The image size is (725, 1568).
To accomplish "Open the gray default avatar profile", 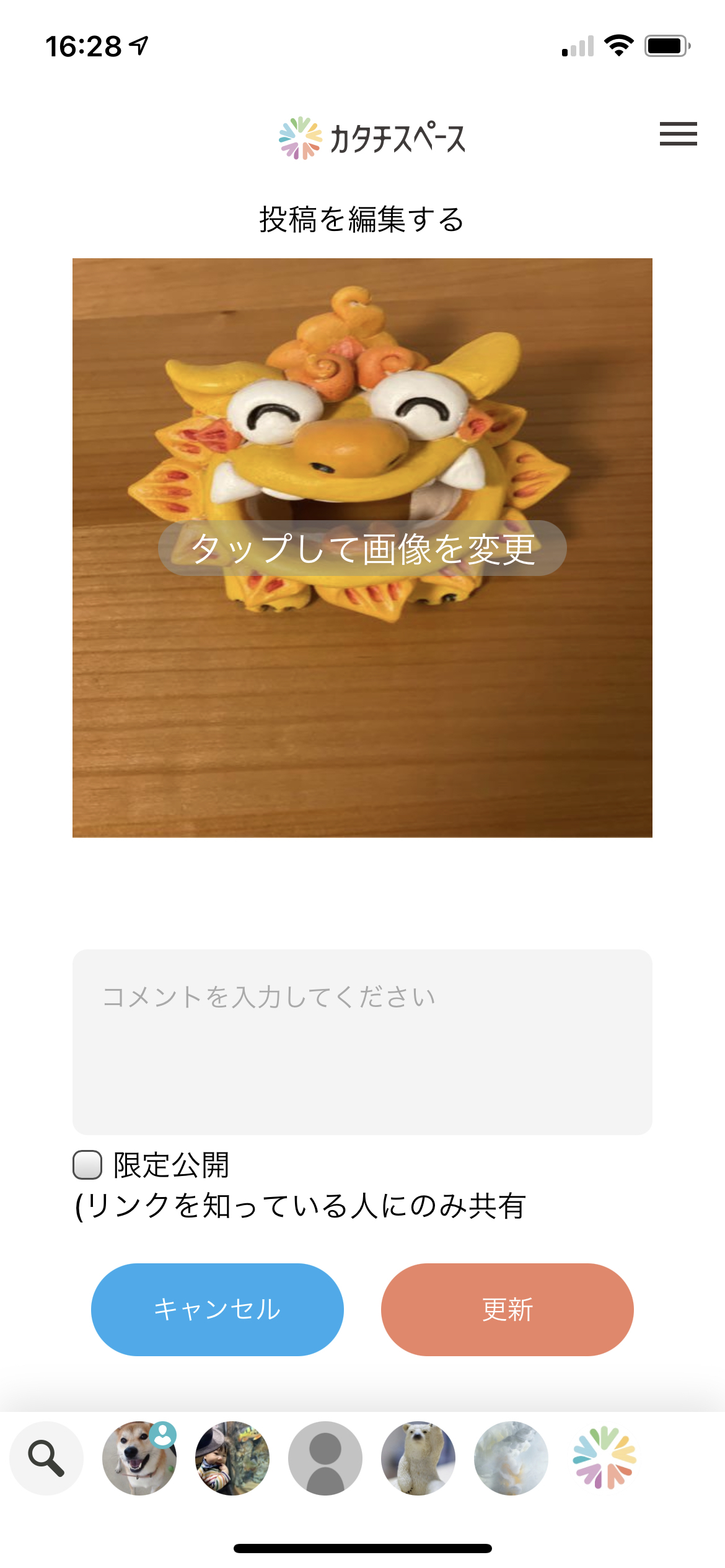I will pyautogui.click(x=325, y=1458).
